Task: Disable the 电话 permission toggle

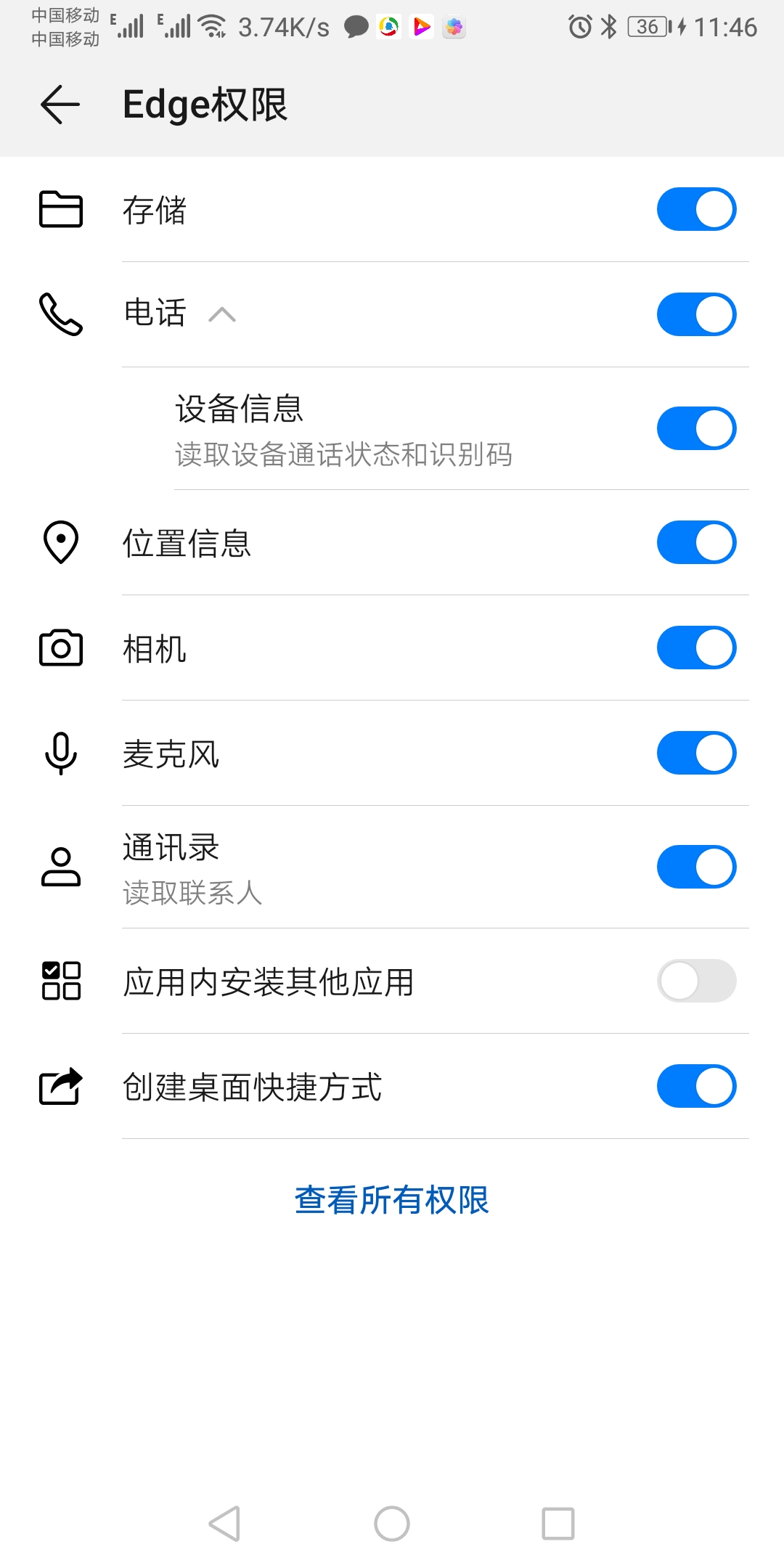Action: (x=696, y=314)
